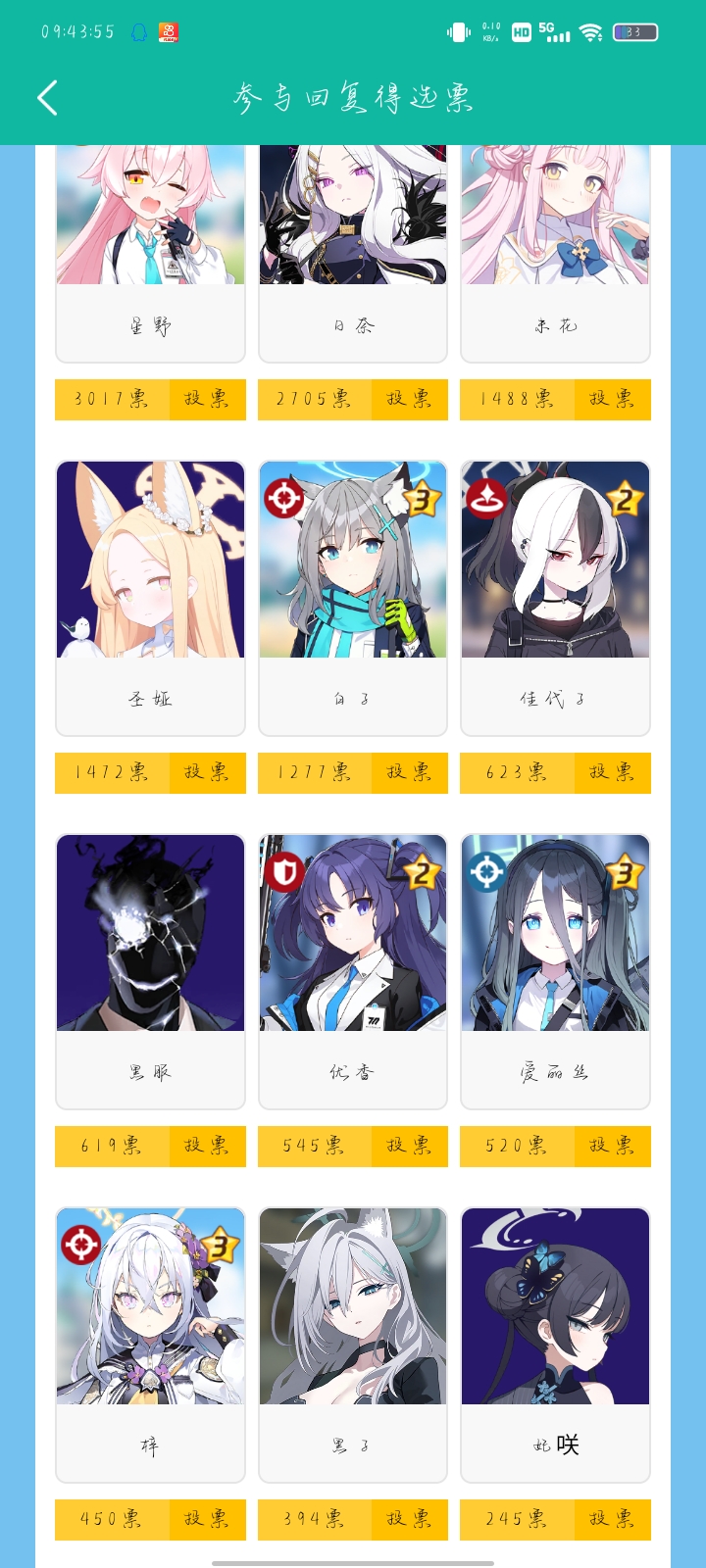View the 梓 character card
The image size is (706, 1568).
[150, 1343]
